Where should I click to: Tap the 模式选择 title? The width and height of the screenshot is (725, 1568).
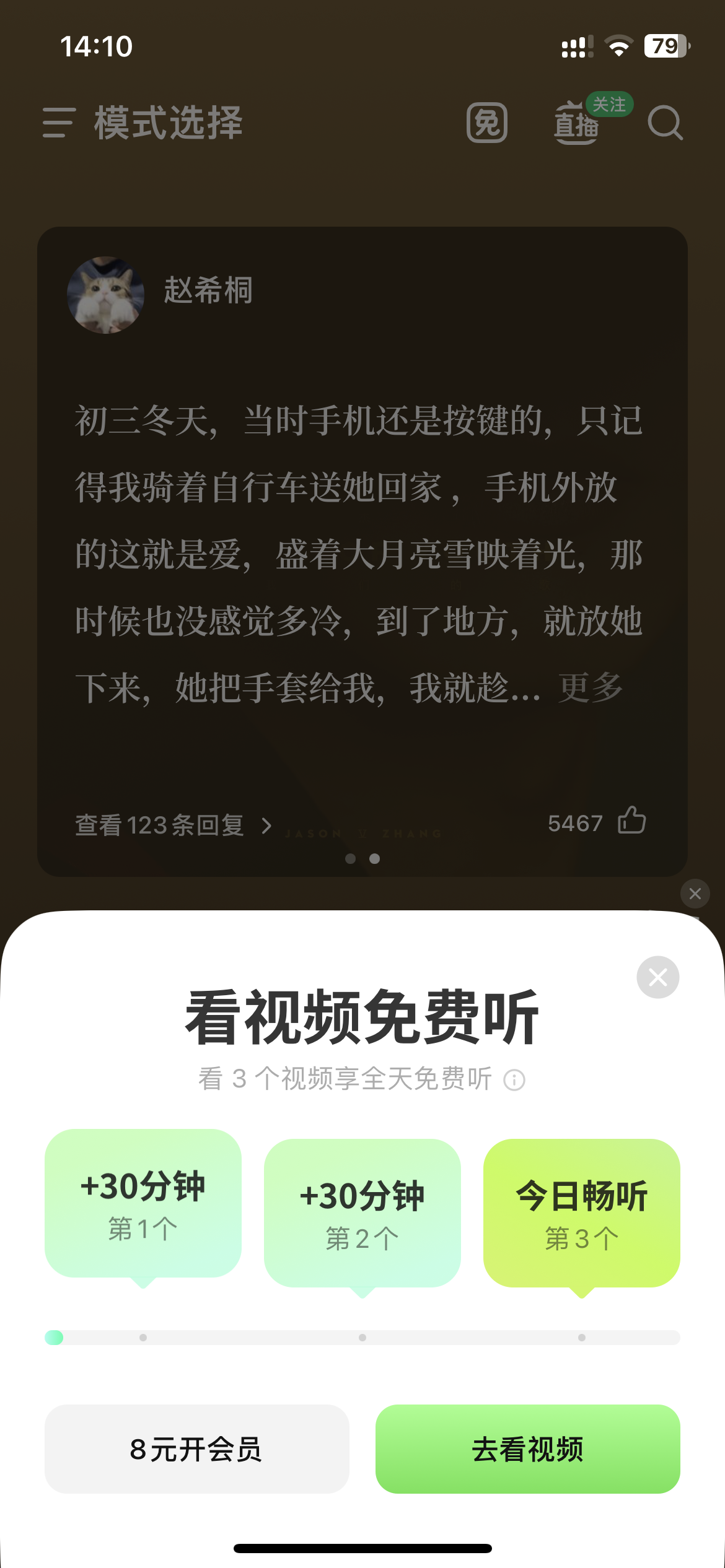pyautogui.click(x=167, y=123)
